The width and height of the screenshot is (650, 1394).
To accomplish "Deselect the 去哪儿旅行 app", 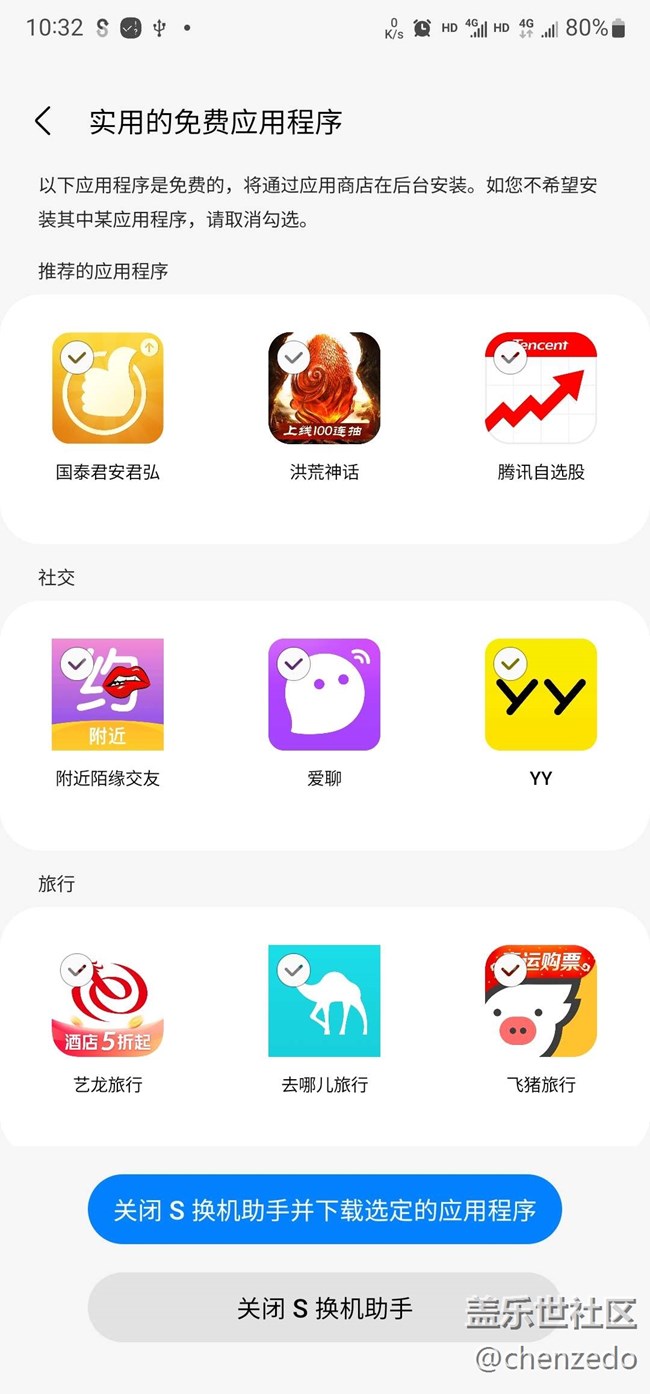I will (x=293, y=969).
